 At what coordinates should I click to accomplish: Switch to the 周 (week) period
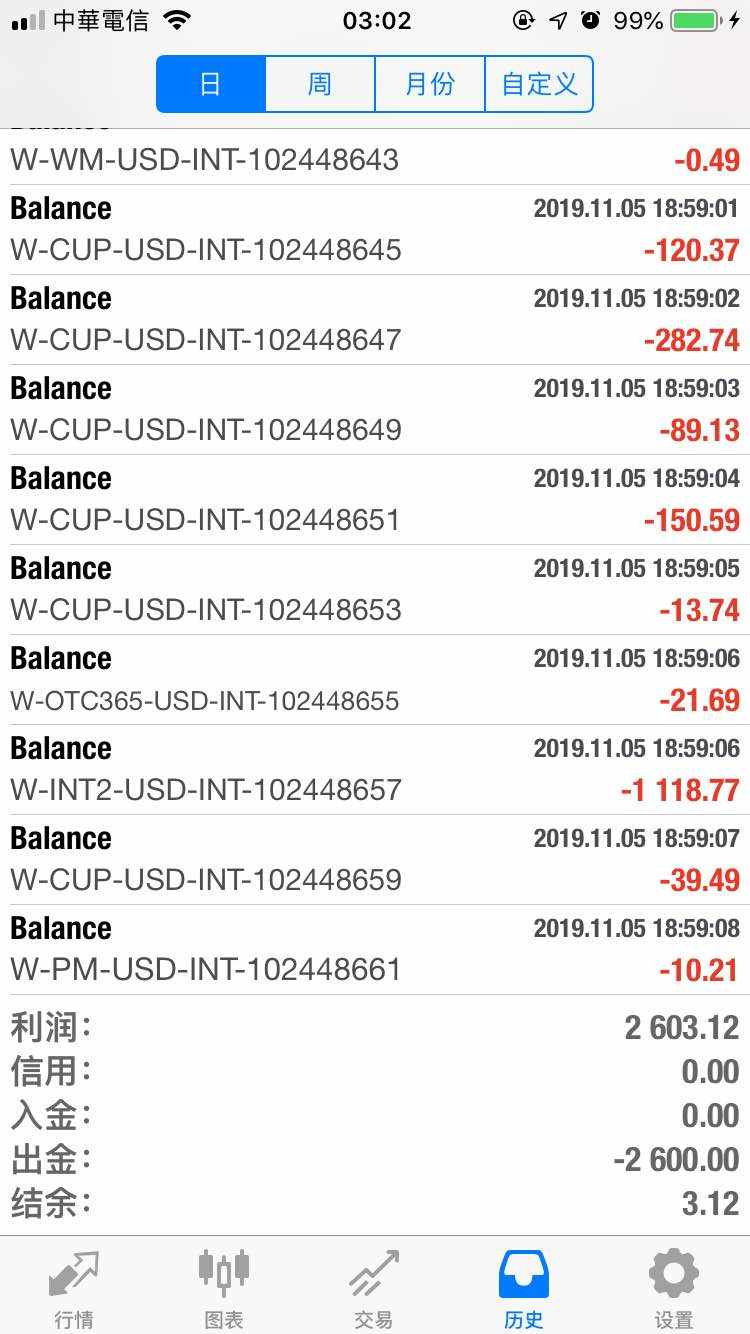320,84
